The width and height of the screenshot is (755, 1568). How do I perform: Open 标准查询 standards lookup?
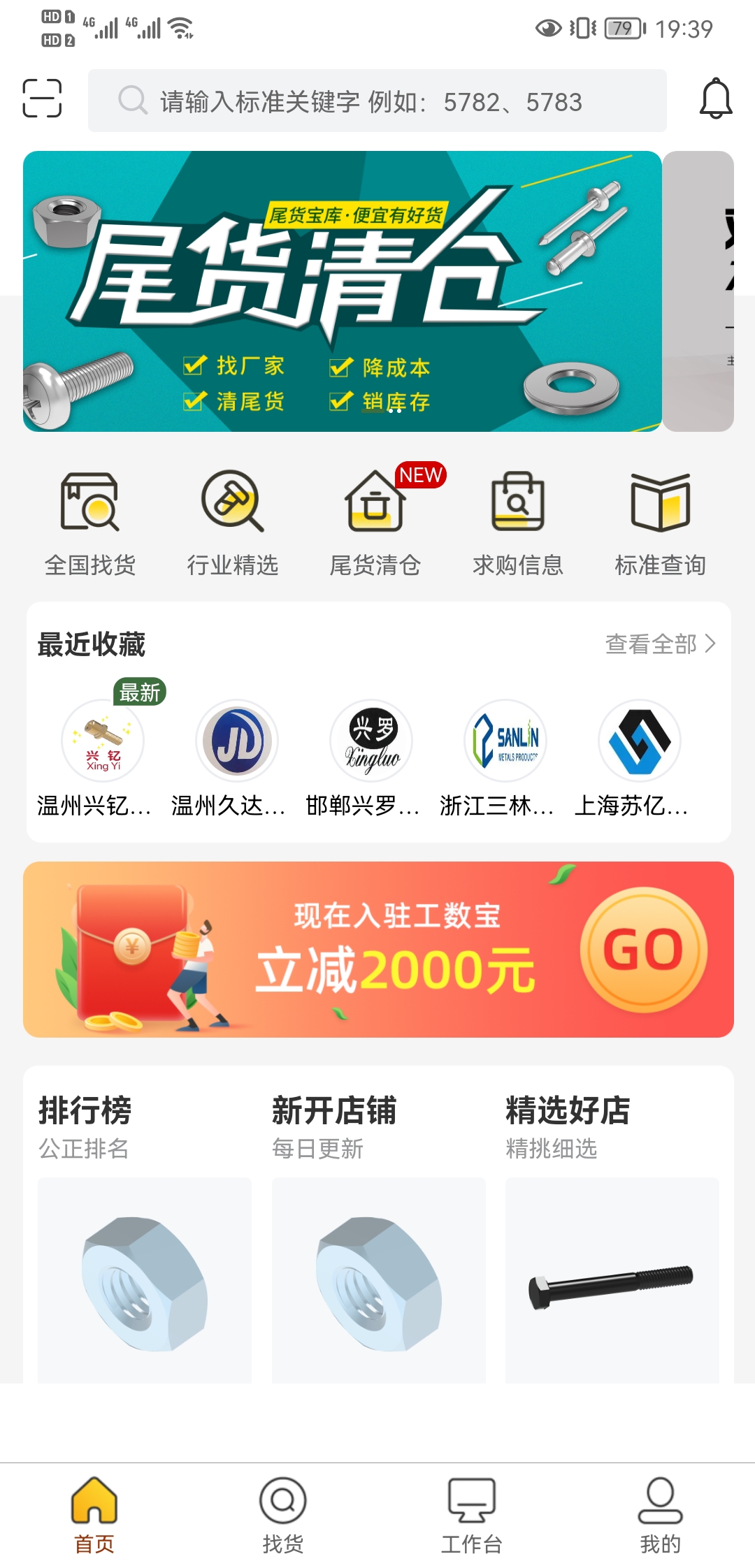coord(661,521)
